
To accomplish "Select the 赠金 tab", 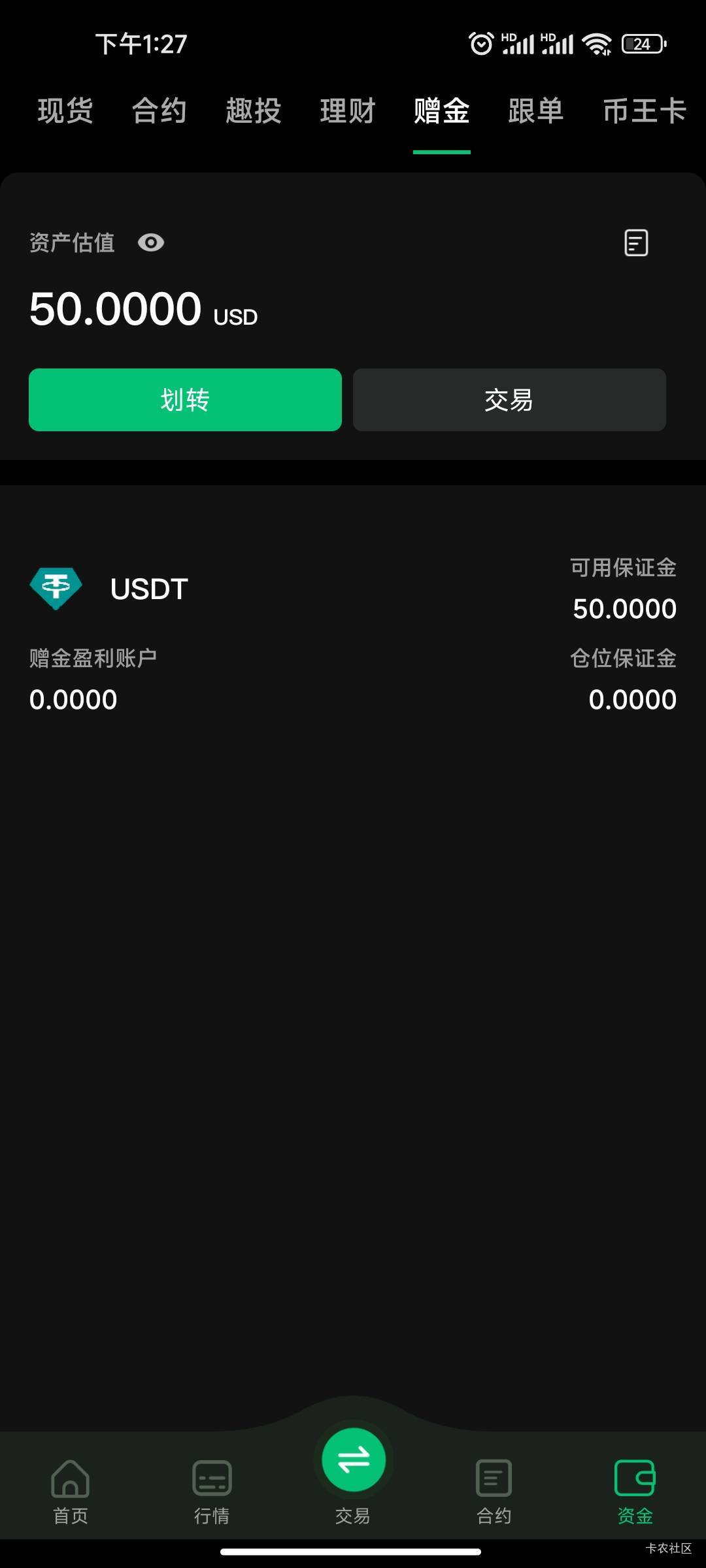I will pos(442,110).
